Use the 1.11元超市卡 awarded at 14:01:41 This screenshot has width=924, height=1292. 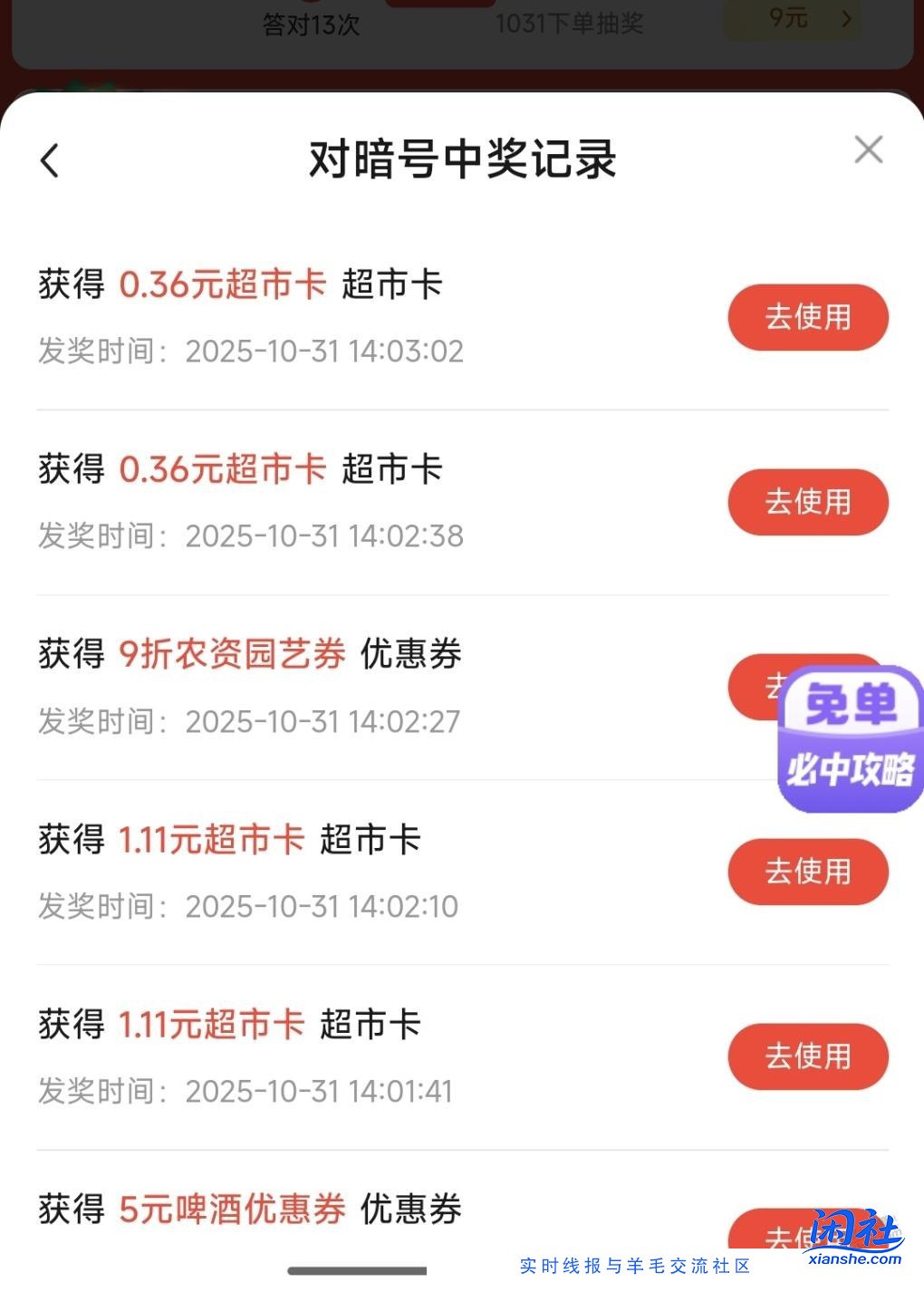pos(807,1056)
